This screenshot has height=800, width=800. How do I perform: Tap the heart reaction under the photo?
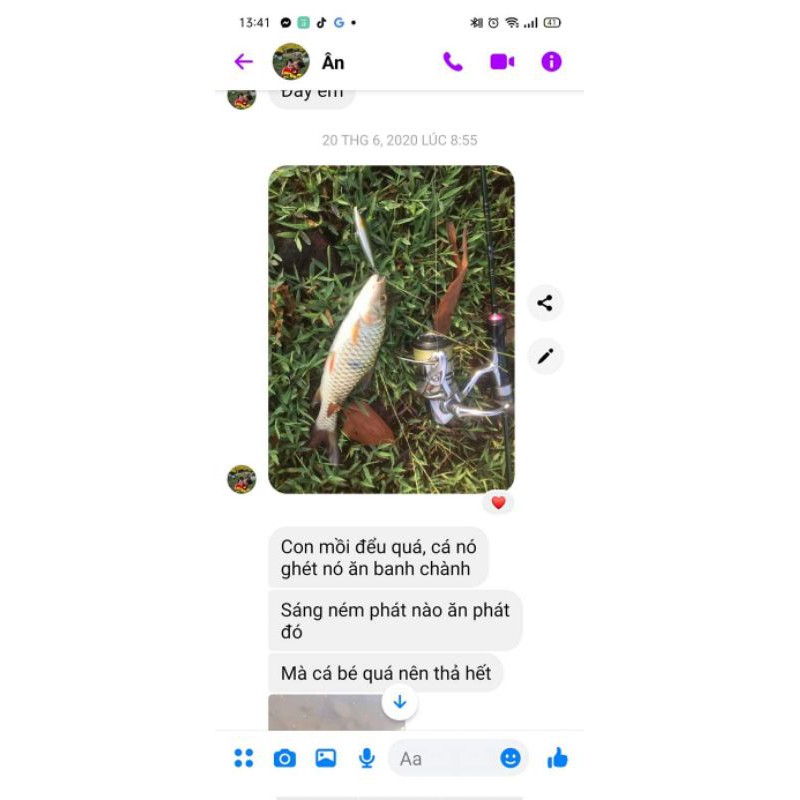[498, 503]
